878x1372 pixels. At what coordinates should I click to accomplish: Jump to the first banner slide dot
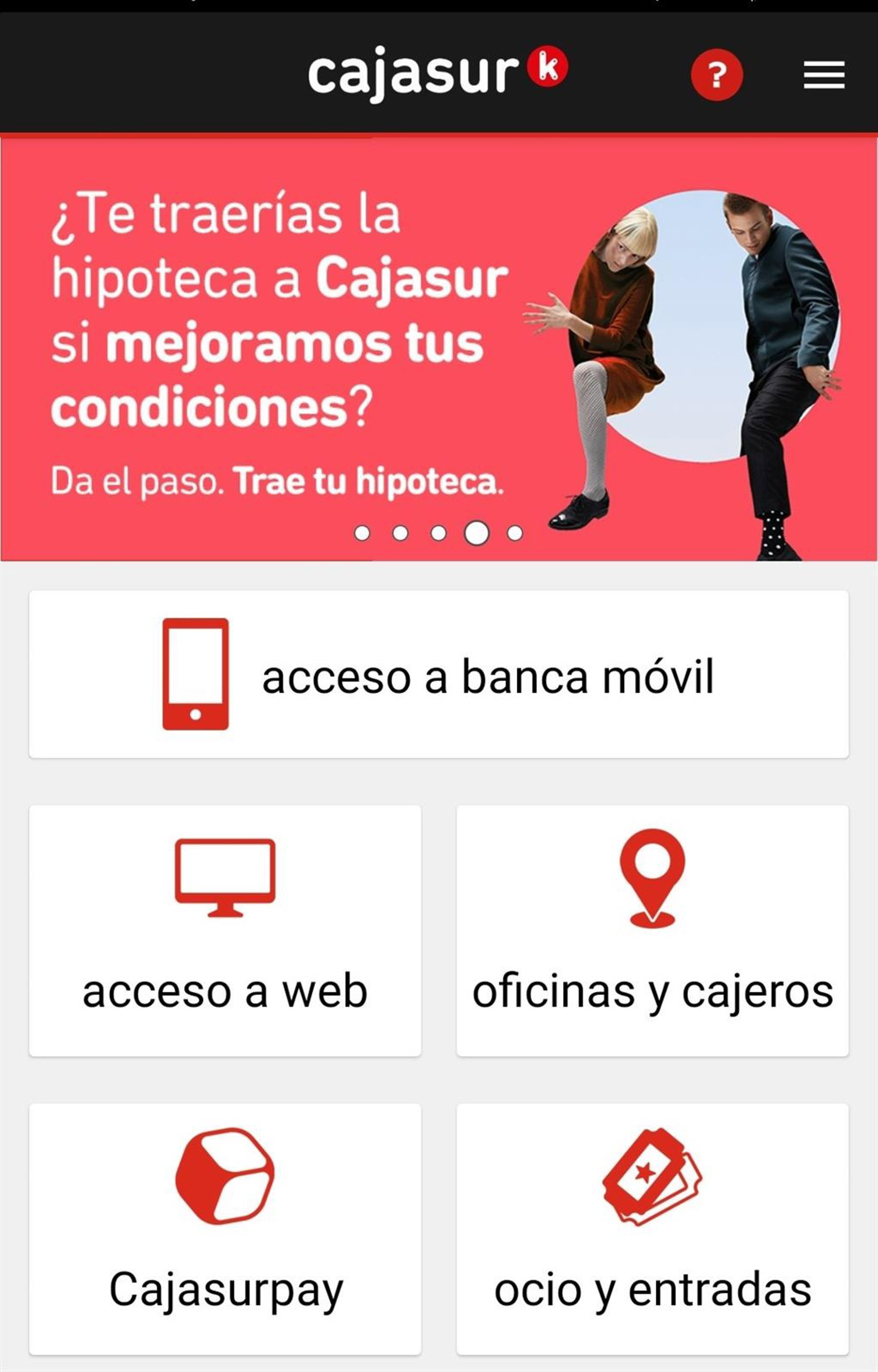[362, 533]
